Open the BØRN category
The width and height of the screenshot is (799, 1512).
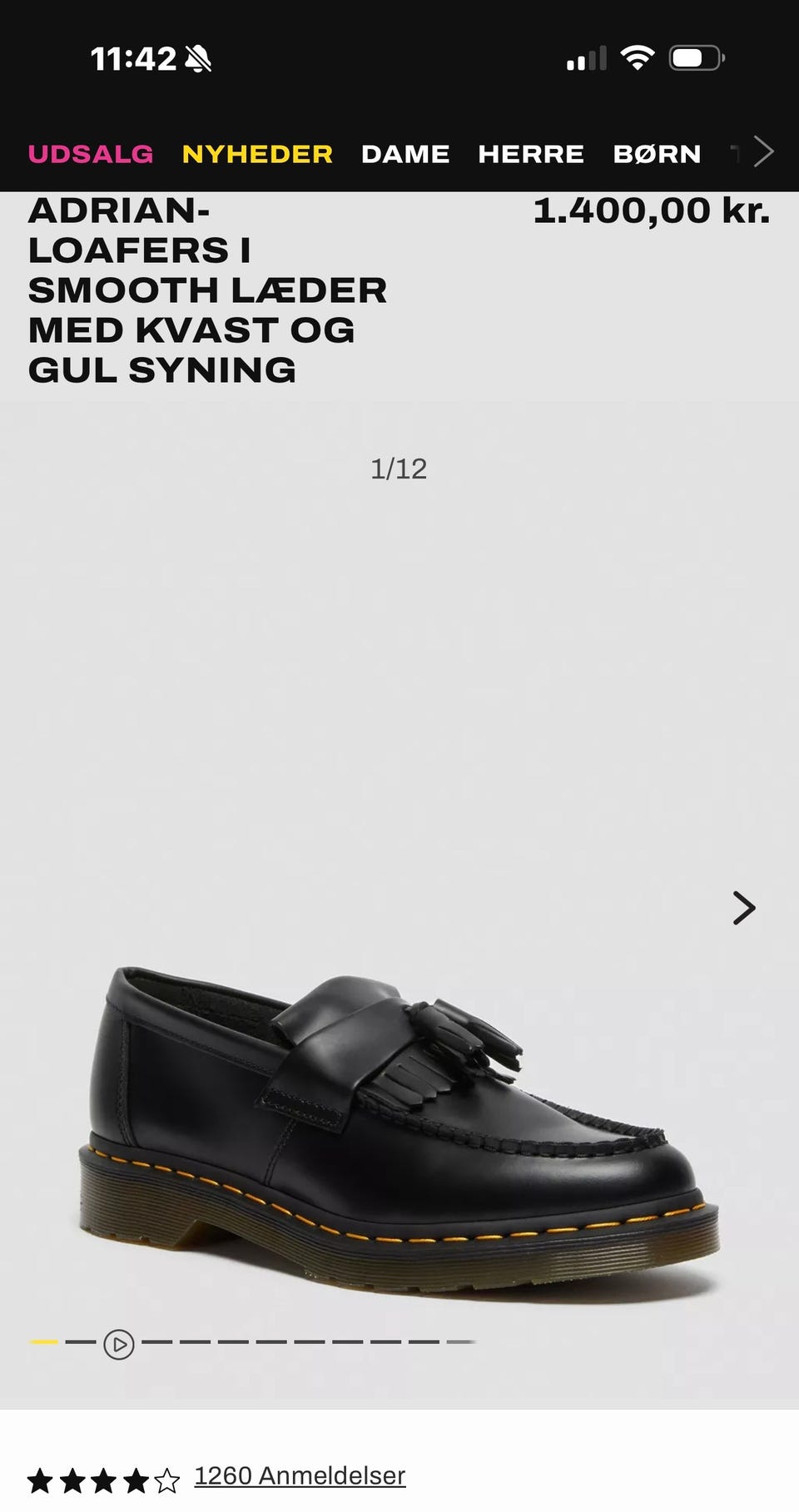click(657, 154)
